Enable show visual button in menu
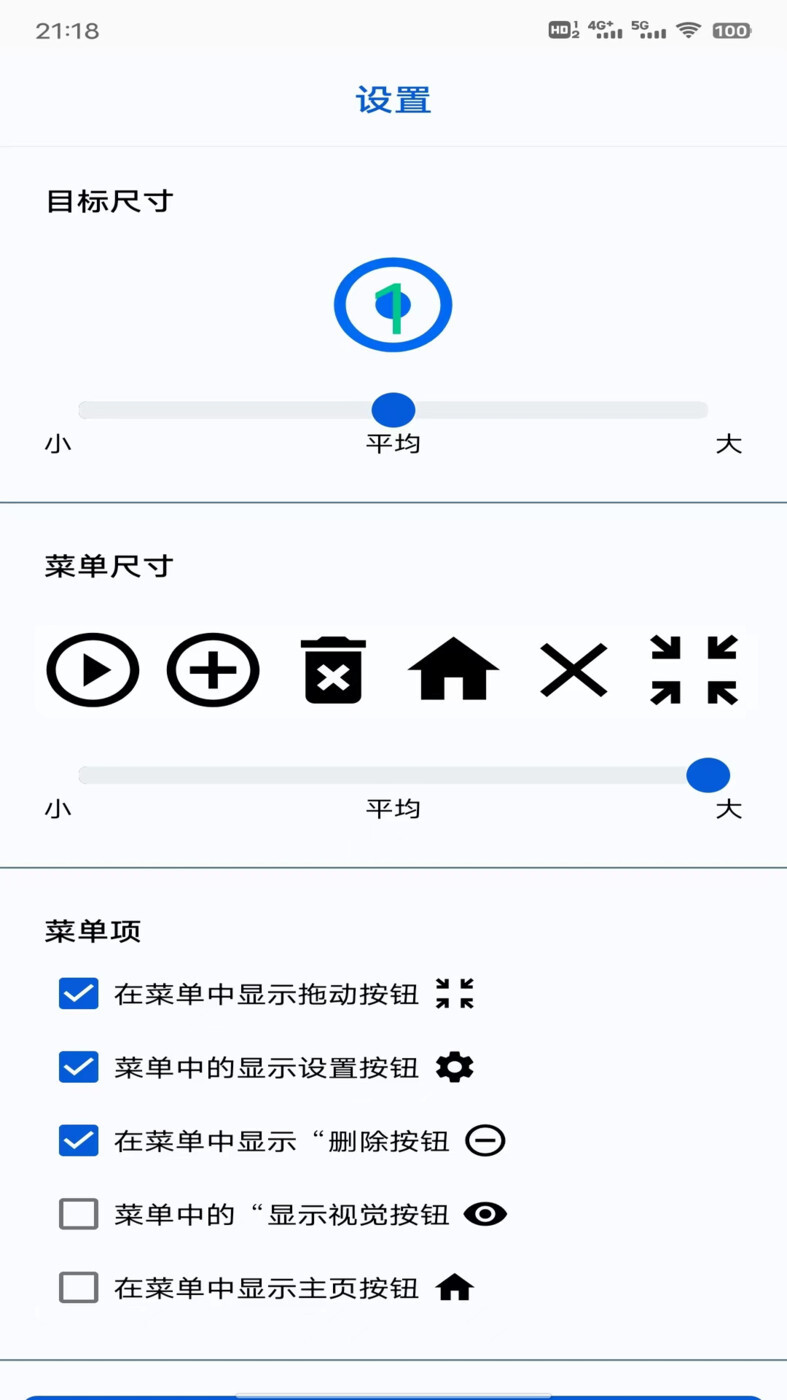This screenshot has width=787, height=1400. (x=78, y=1214)
